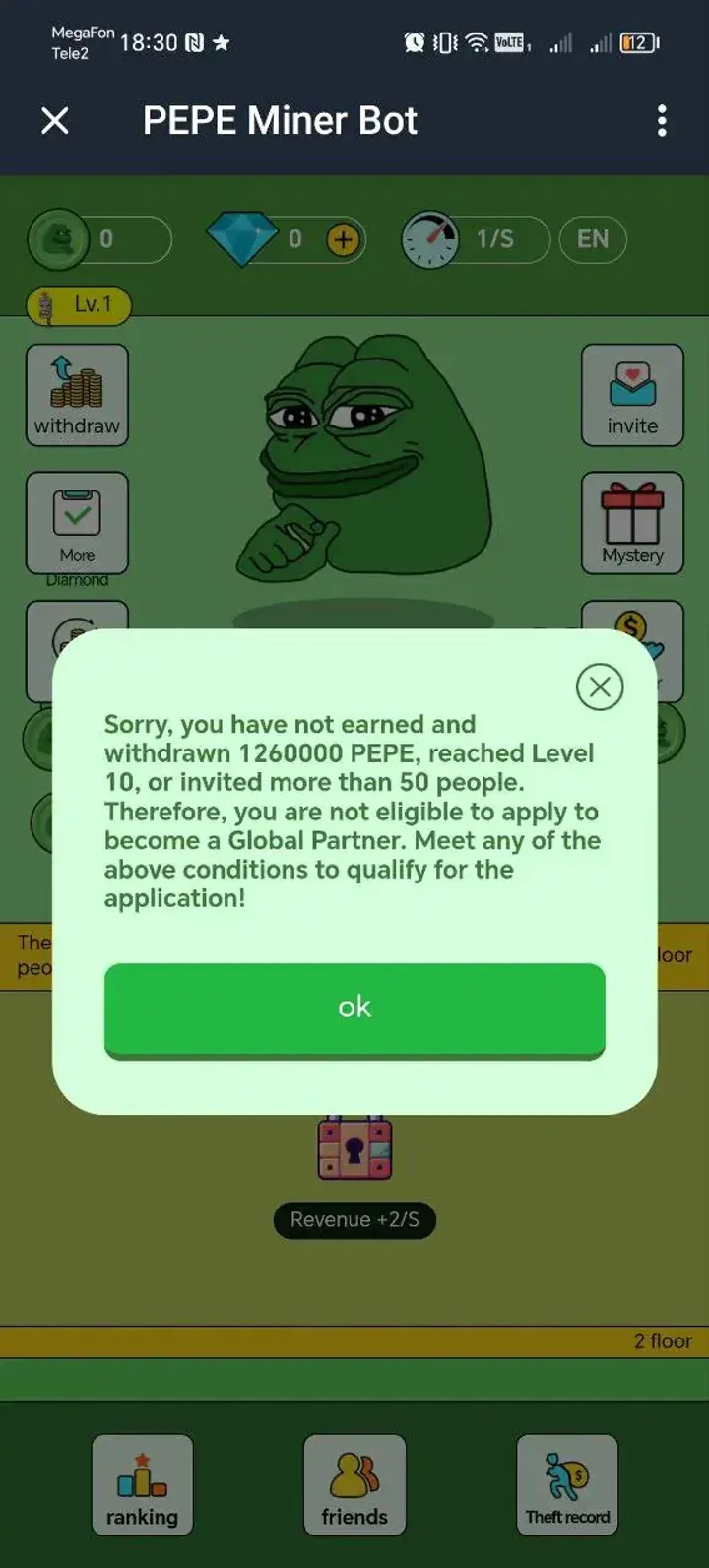Tap the locked Revenue +2/S upgrade
The height and width of the screenshot is (1568, 709).
click(x=354, y=1150)
